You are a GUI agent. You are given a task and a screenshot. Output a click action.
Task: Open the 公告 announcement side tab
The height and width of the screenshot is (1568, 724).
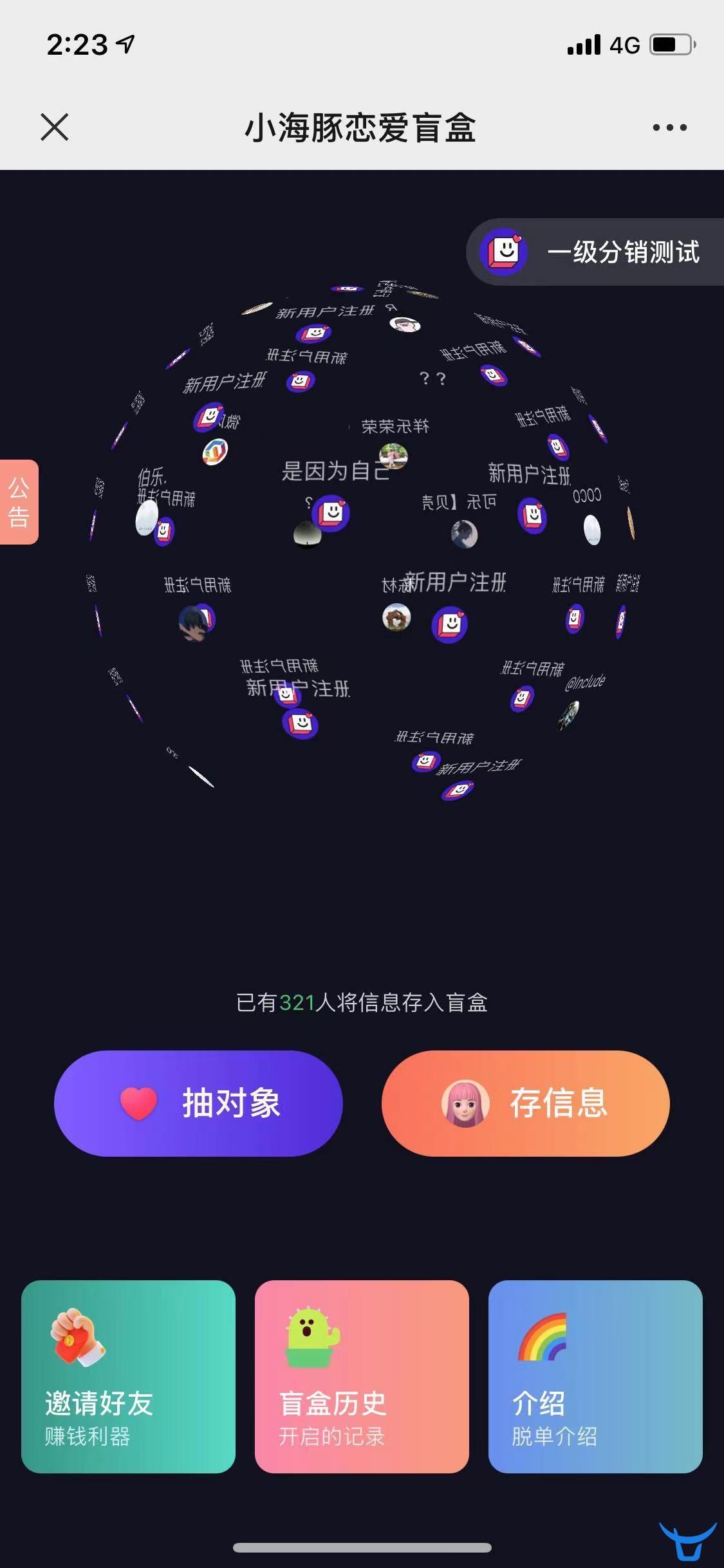tap(19, 502)
